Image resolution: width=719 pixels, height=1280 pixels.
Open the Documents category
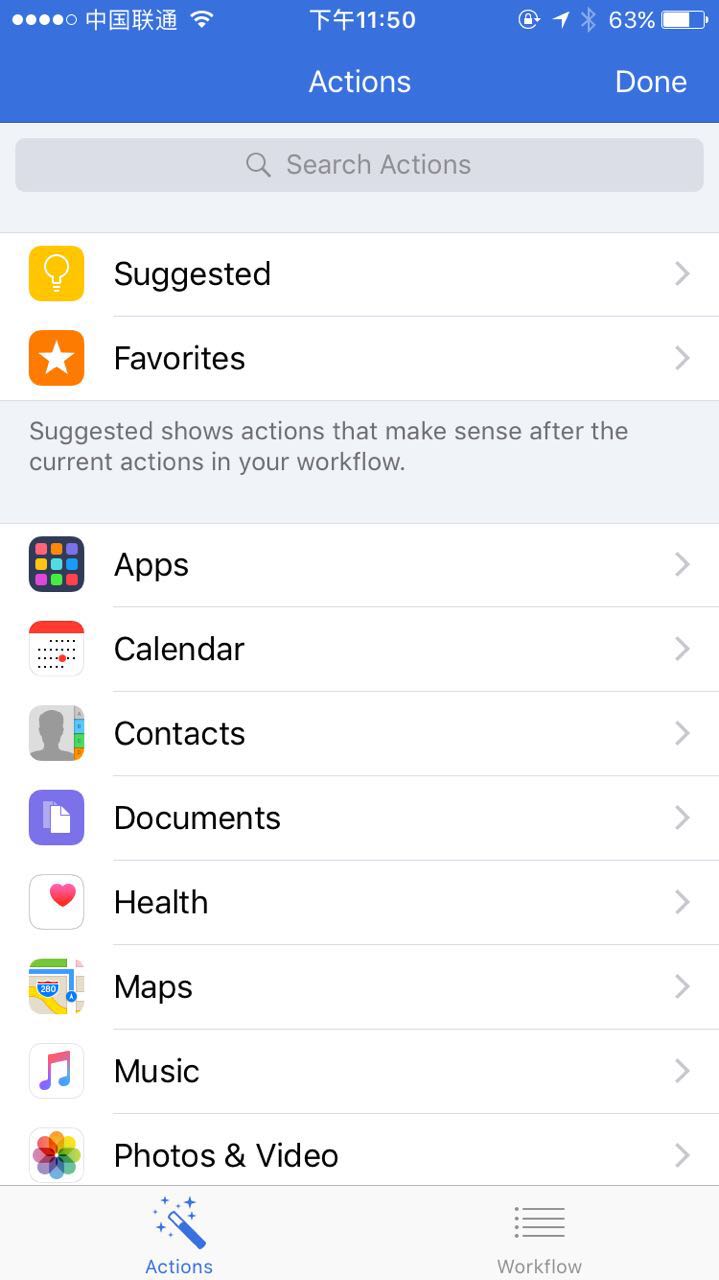click(359, 818)
